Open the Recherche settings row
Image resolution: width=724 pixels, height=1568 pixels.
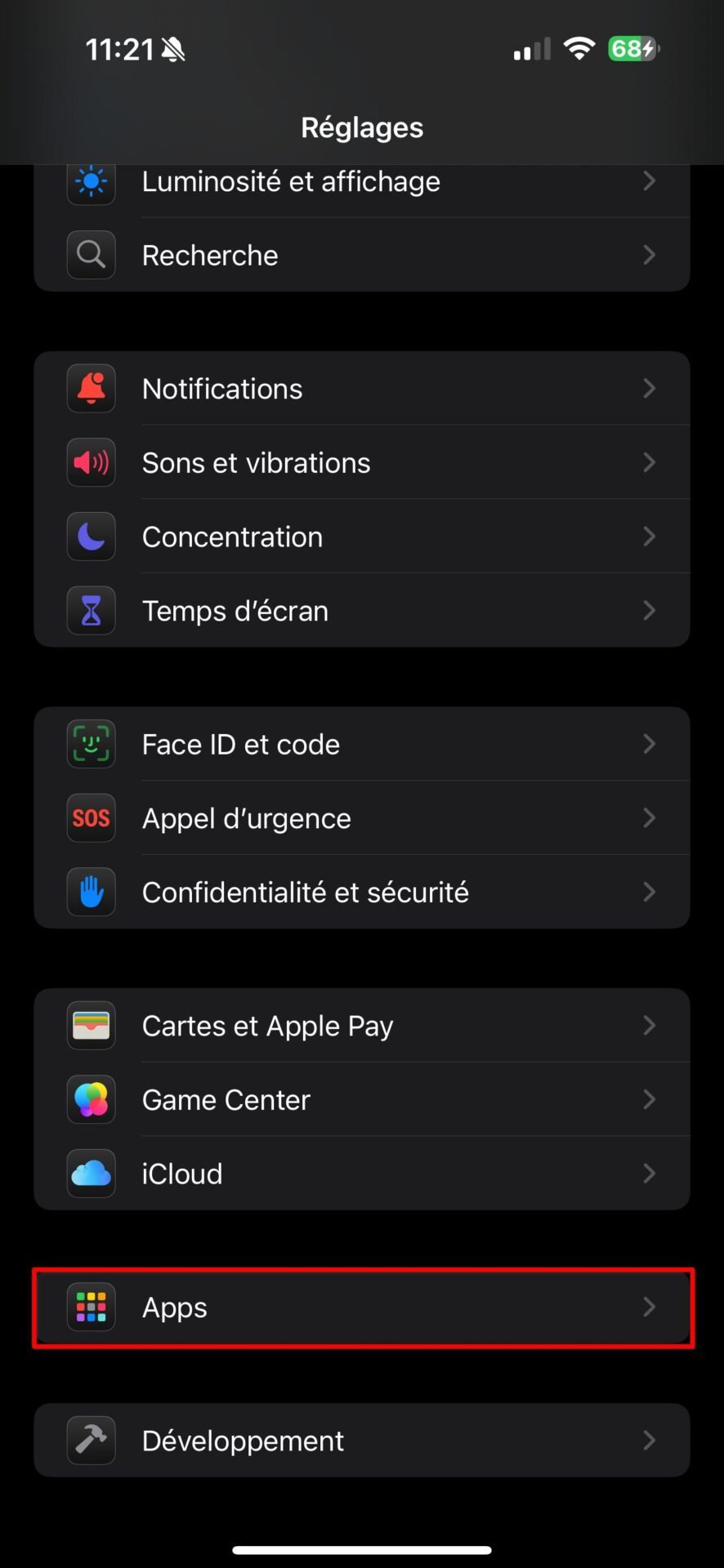362,255
